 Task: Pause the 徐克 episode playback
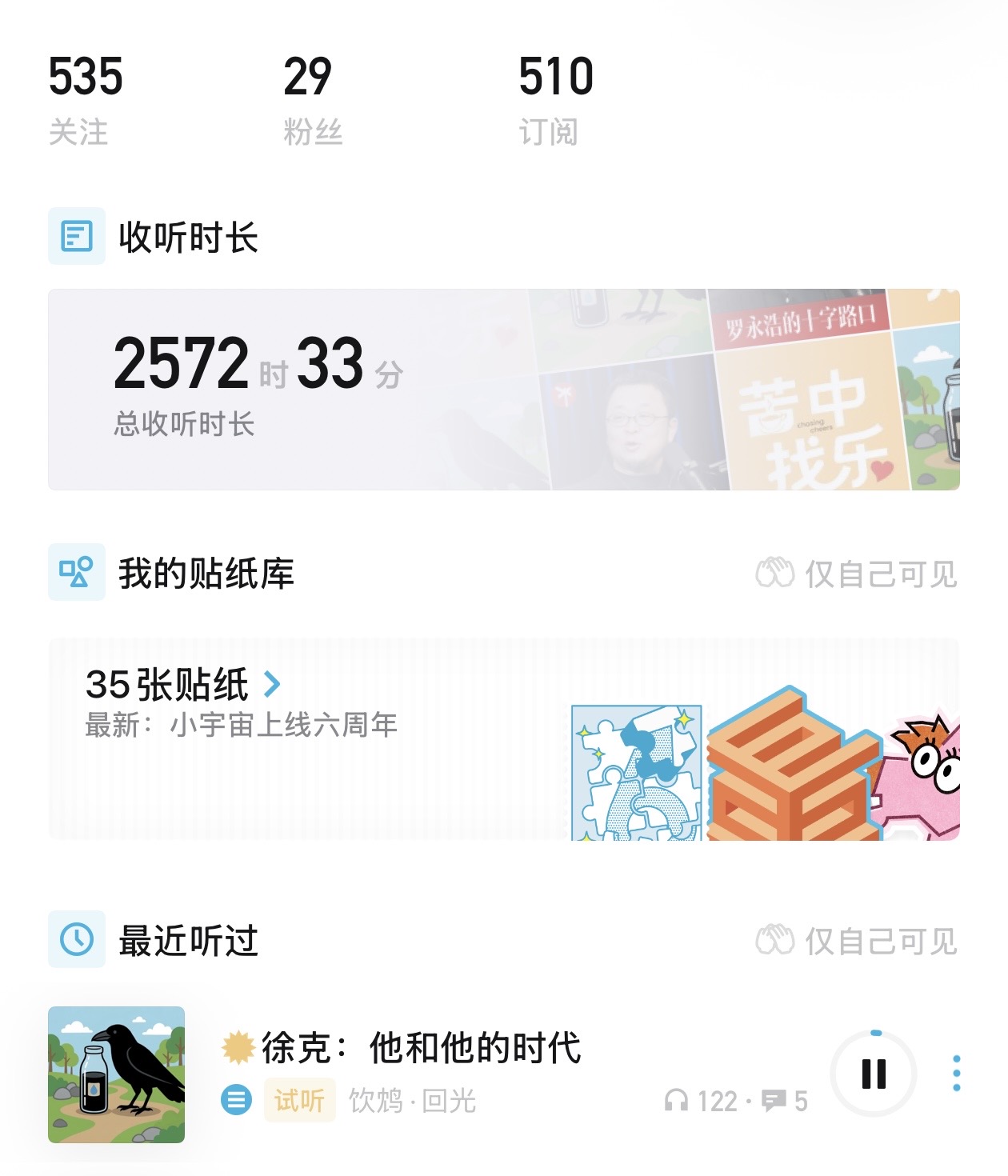tap(874, 1074)
